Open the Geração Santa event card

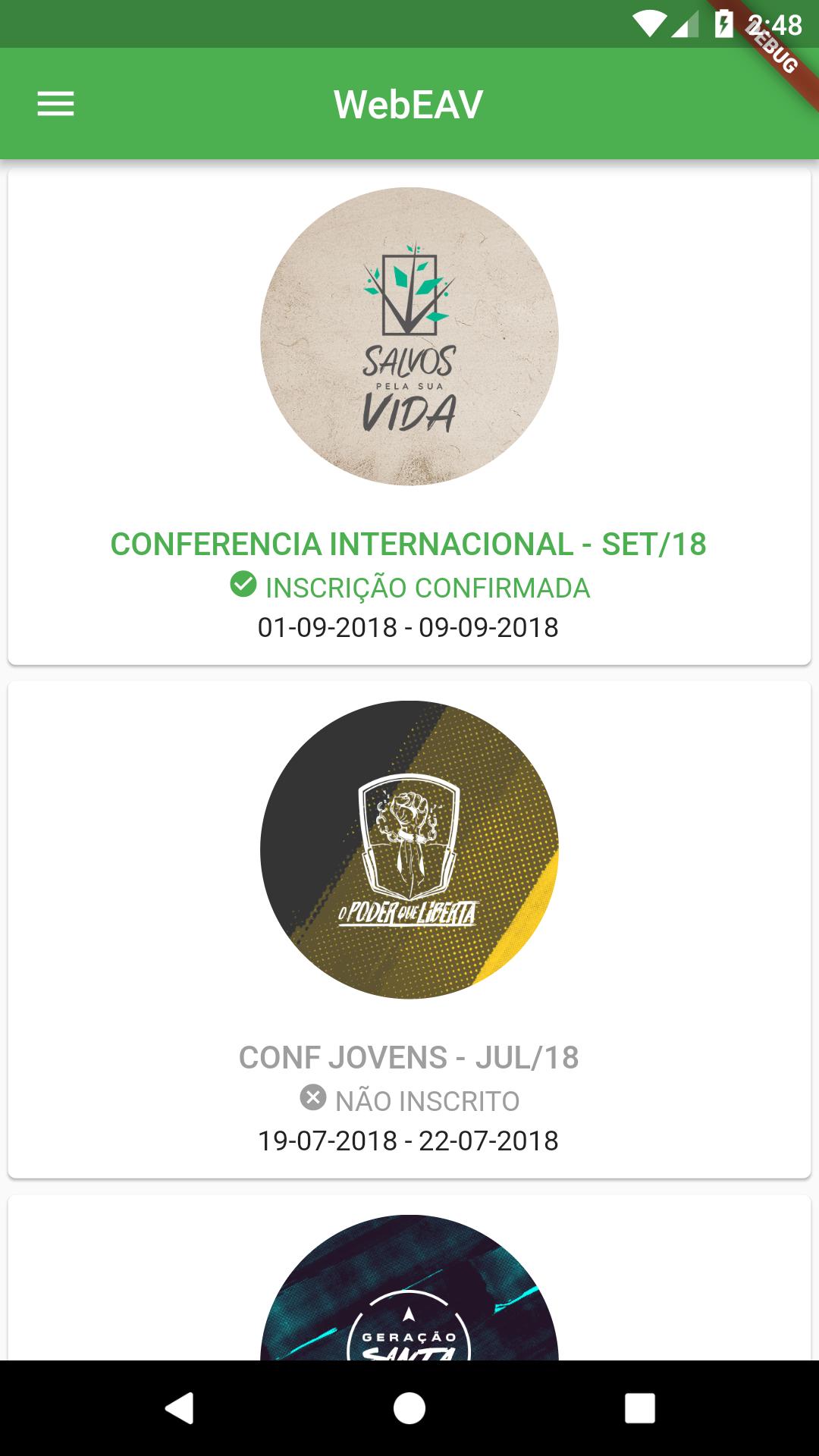tap(409, 1289)
